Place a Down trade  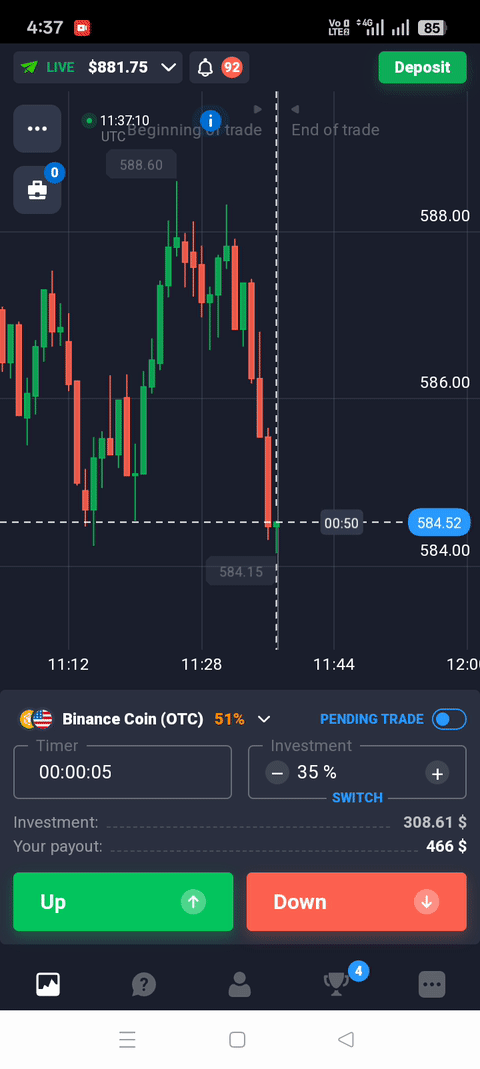click(x=357, y=901)
